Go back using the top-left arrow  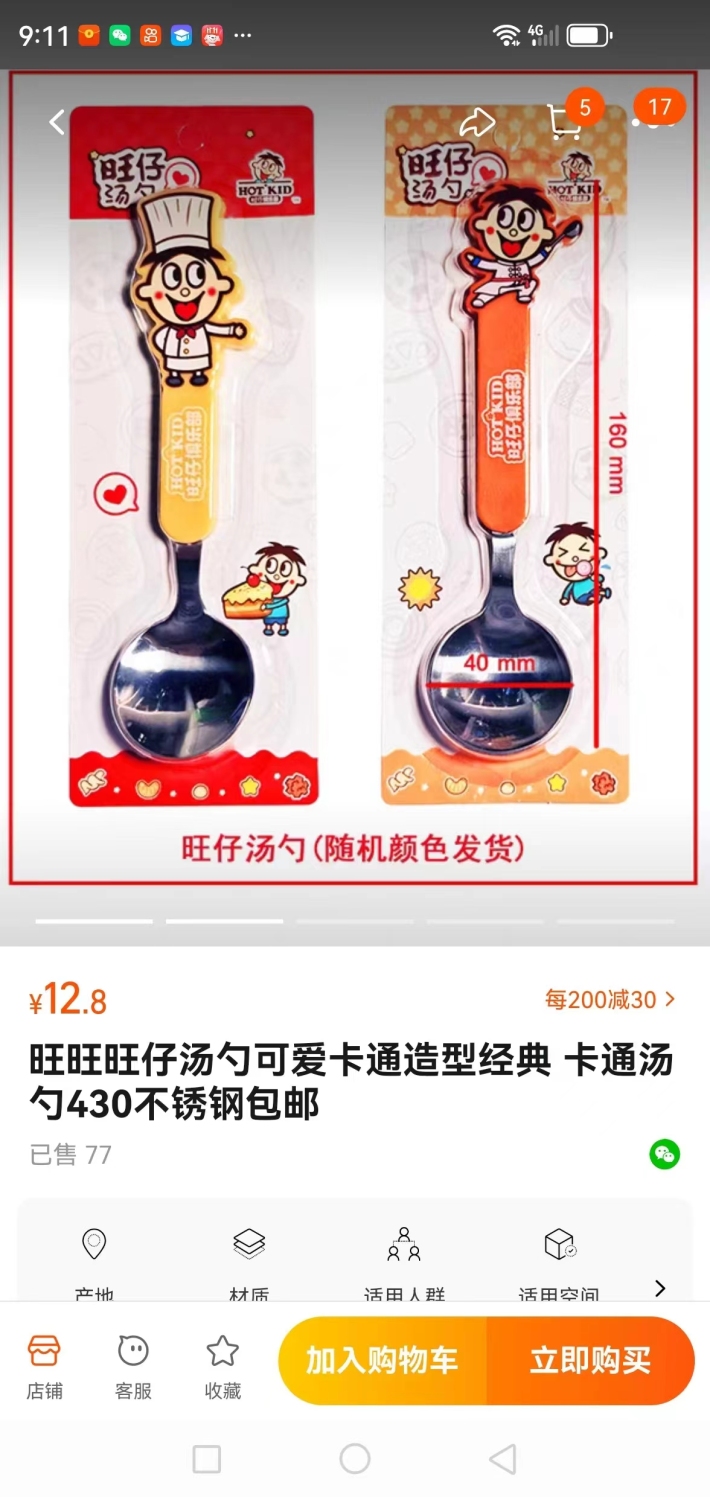point(57,123)
